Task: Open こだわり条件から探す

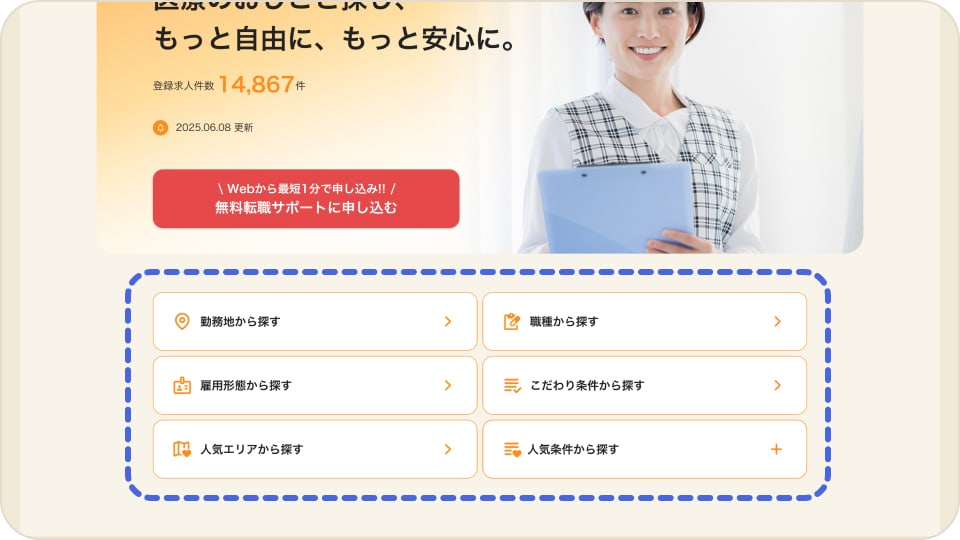Action: (644, 385)
